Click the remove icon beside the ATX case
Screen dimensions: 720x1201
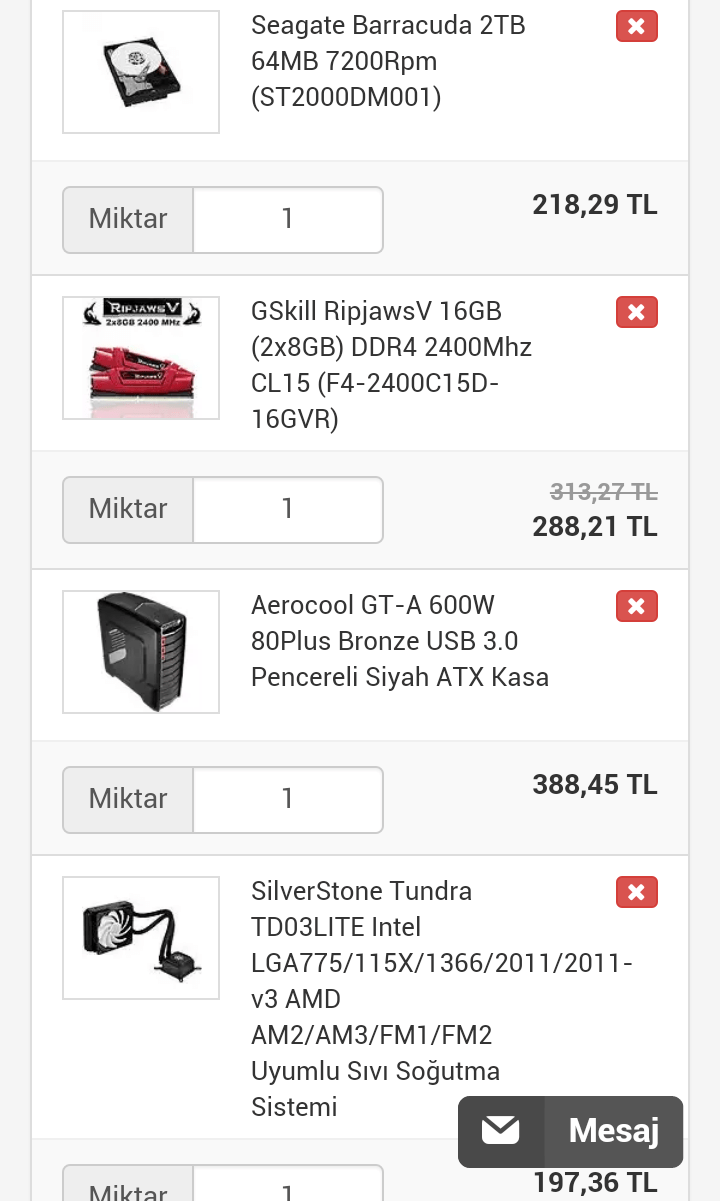click(x=636, y=606)
